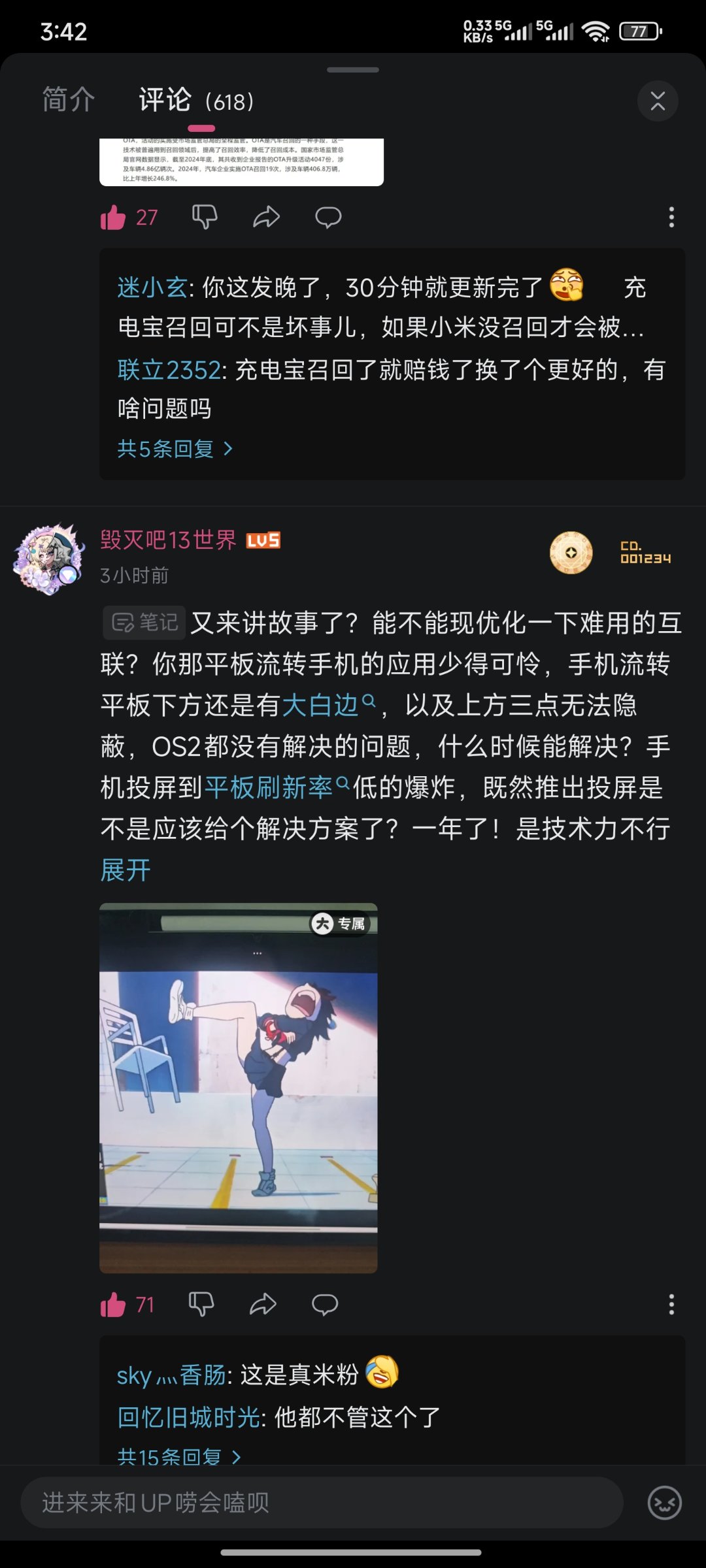This screenshot has height=1568, width=706.
Task: Reply to 毁灭吧13世界's comment
Action: [325, 1305]
